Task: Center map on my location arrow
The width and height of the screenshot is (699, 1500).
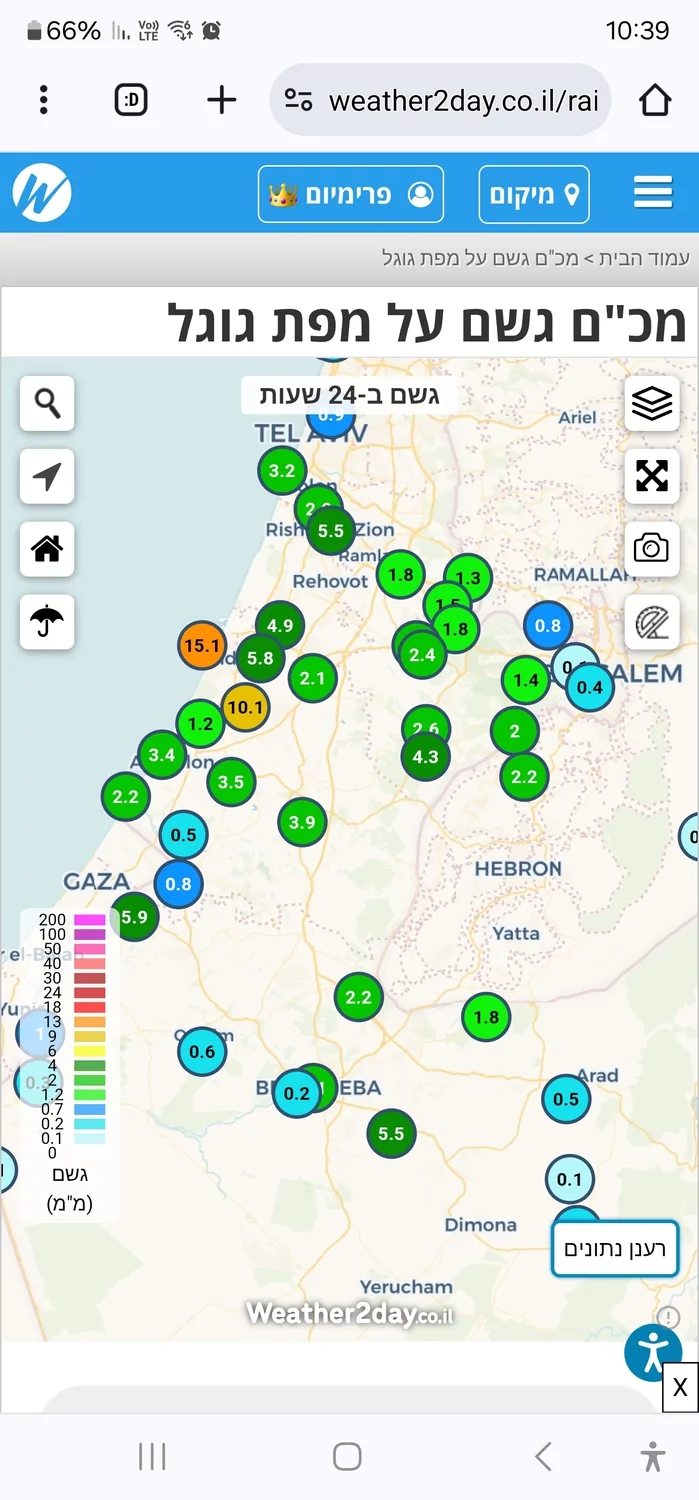Action: tap(47, 477)
